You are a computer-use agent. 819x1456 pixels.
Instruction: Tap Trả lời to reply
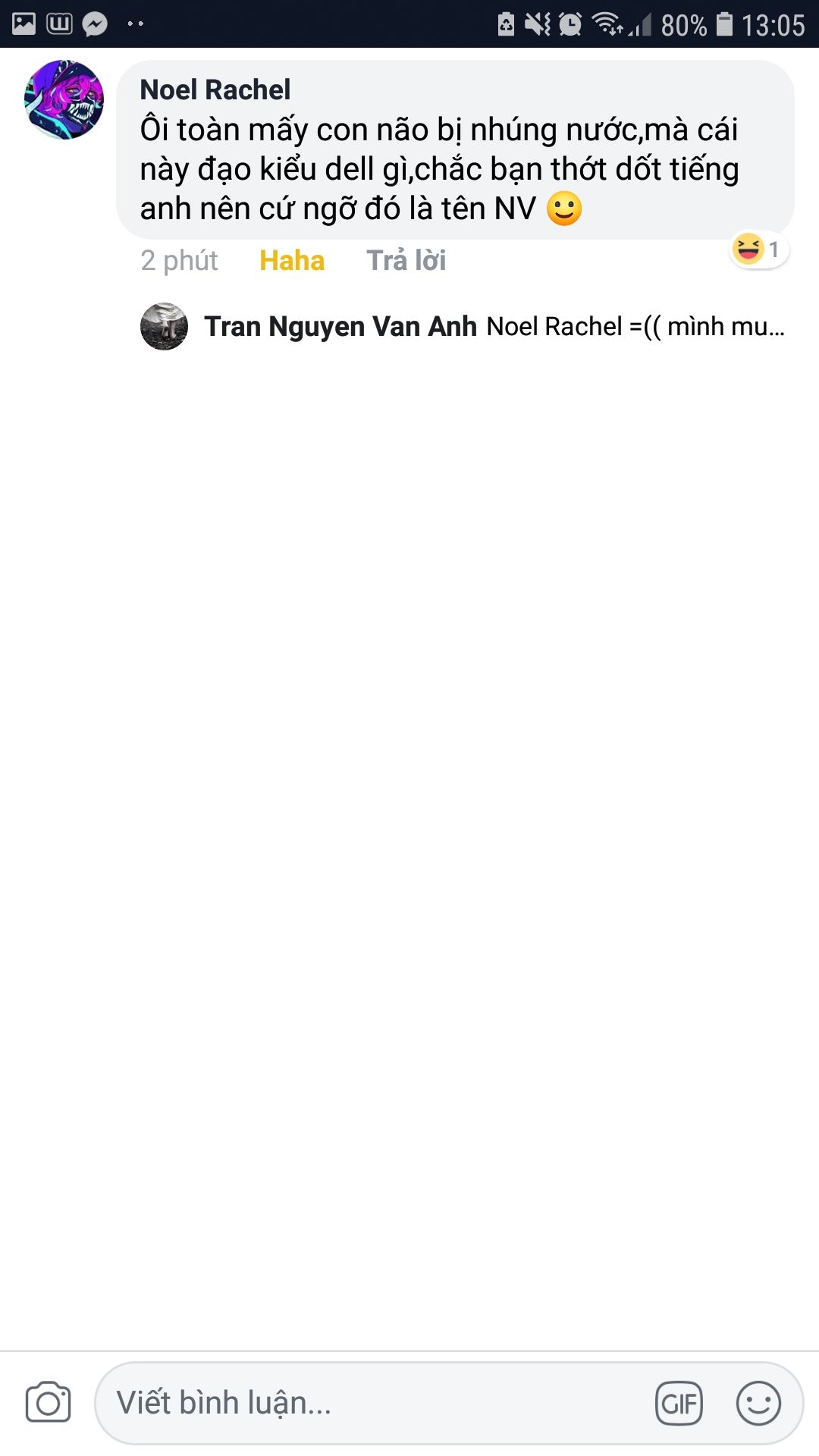pos(406,261)
